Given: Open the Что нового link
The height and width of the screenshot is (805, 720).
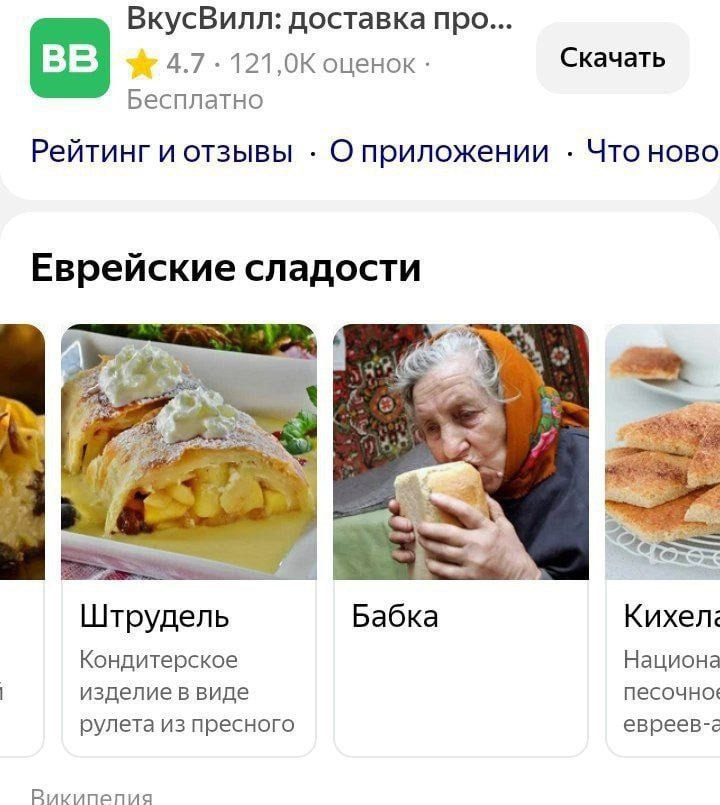Looking at the screenshot, I should pyautogui.click(x=652, y=151).
